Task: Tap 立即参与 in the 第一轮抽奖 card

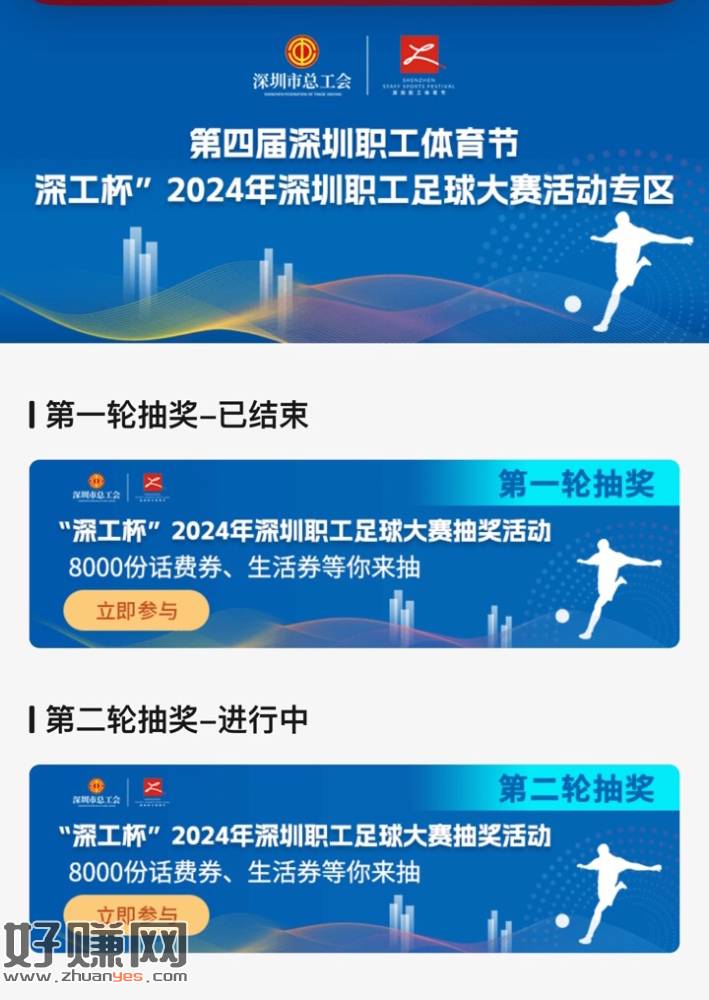Action: (x=137, y=610)
